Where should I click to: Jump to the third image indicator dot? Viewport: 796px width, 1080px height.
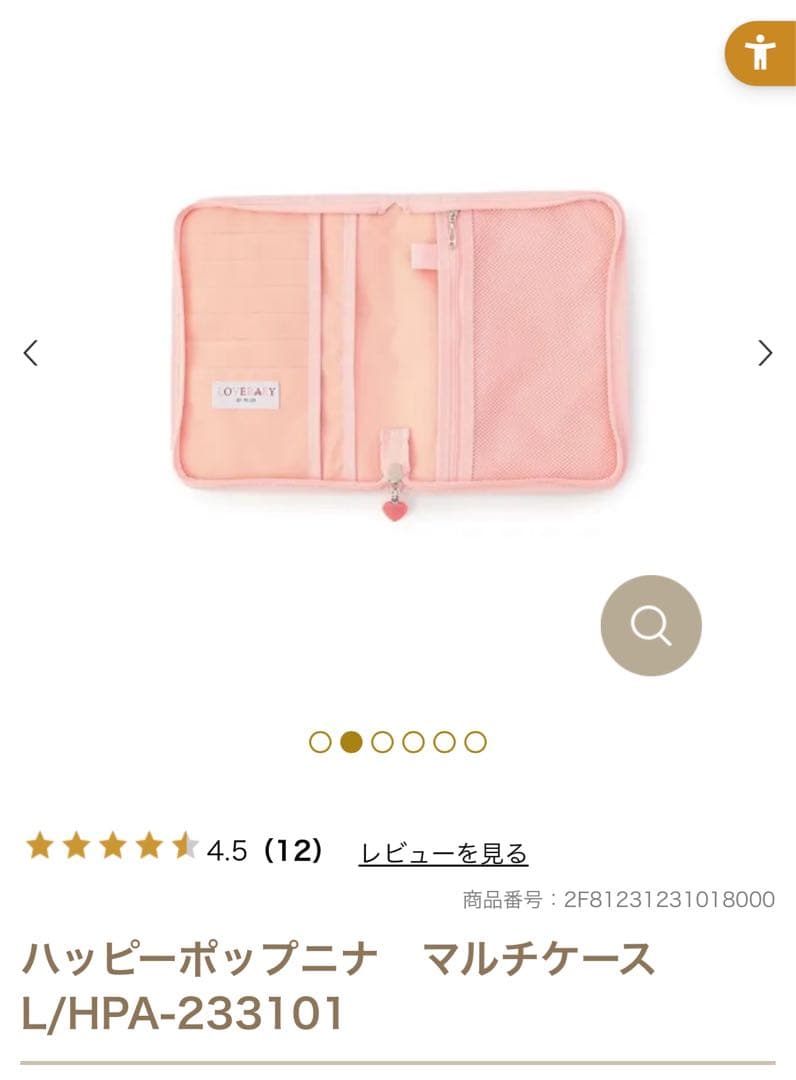(x=382, y=742)
